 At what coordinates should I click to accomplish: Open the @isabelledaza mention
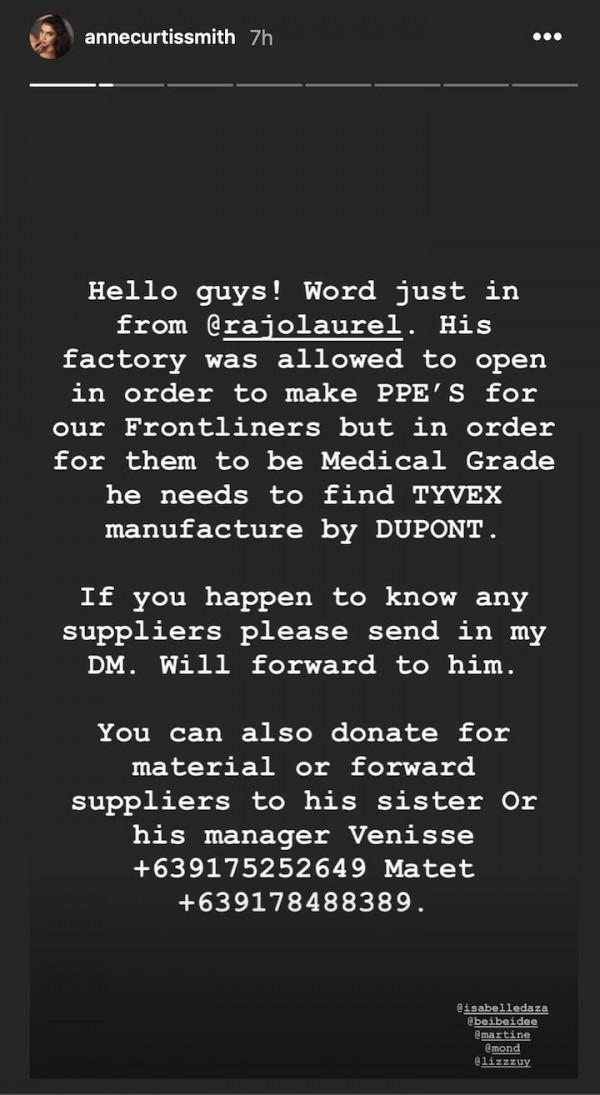501,1008
